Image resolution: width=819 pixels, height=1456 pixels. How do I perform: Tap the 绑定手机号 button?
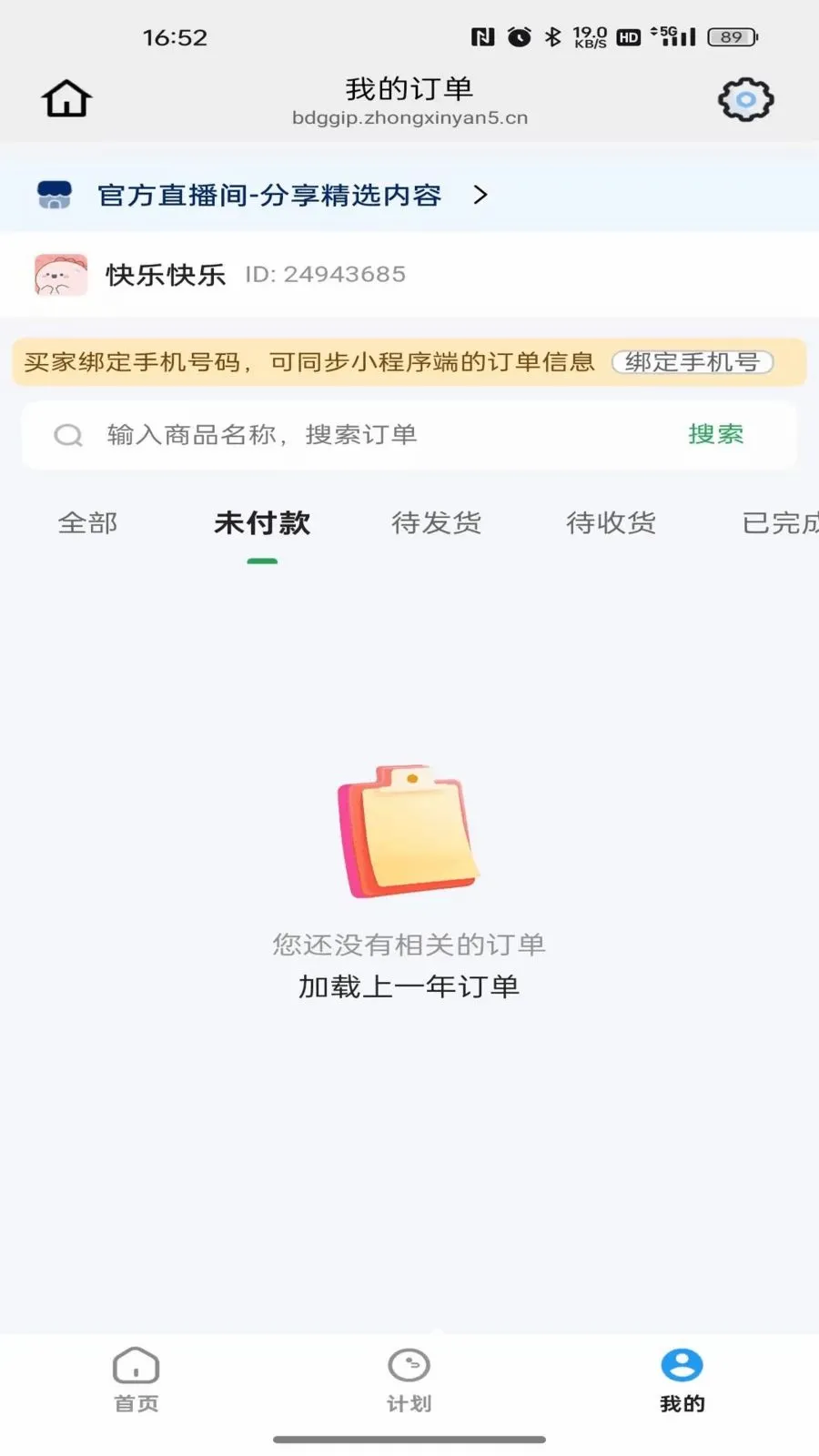[x=693, y=362]
